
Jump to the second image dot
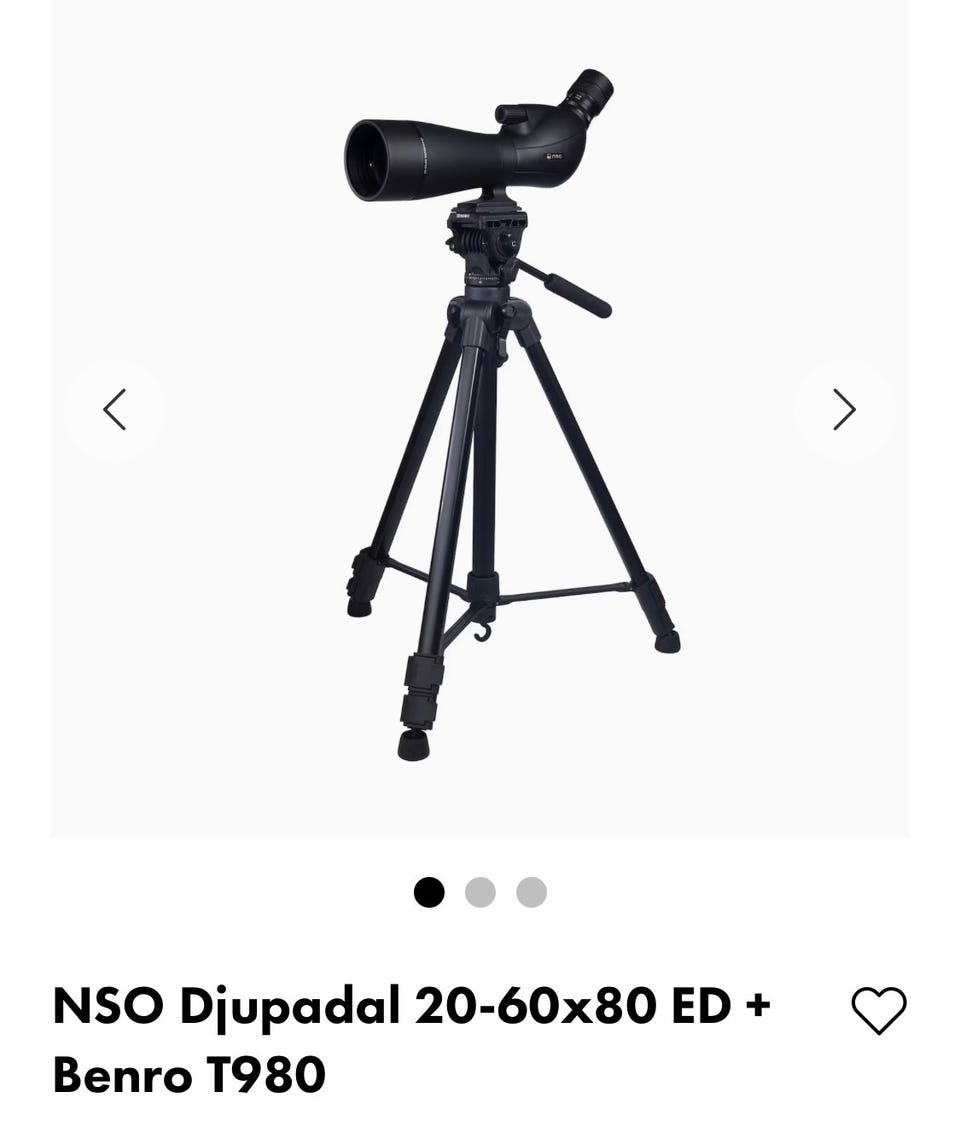point(480,892)
